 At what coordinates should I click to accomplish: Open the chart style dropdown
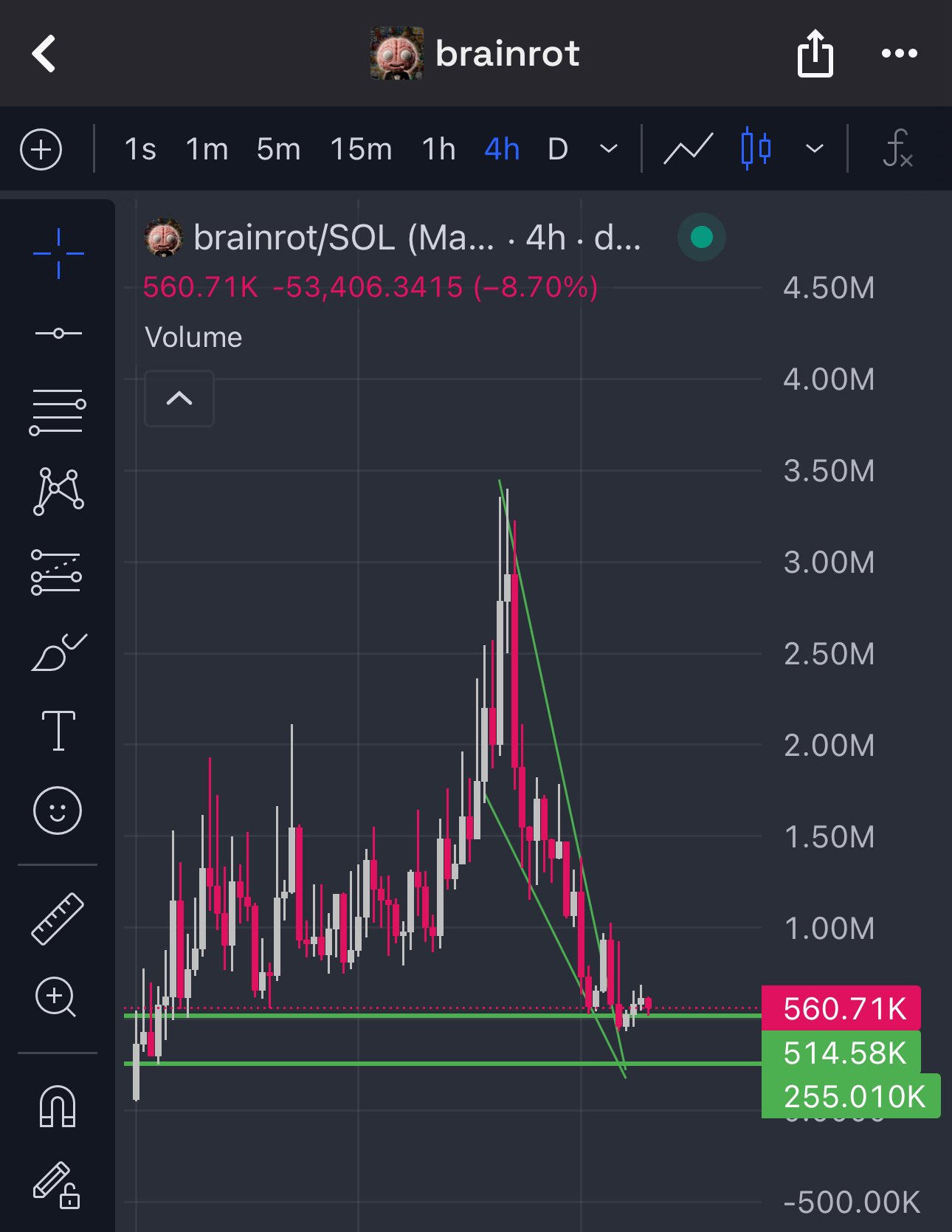pos(815,149)
